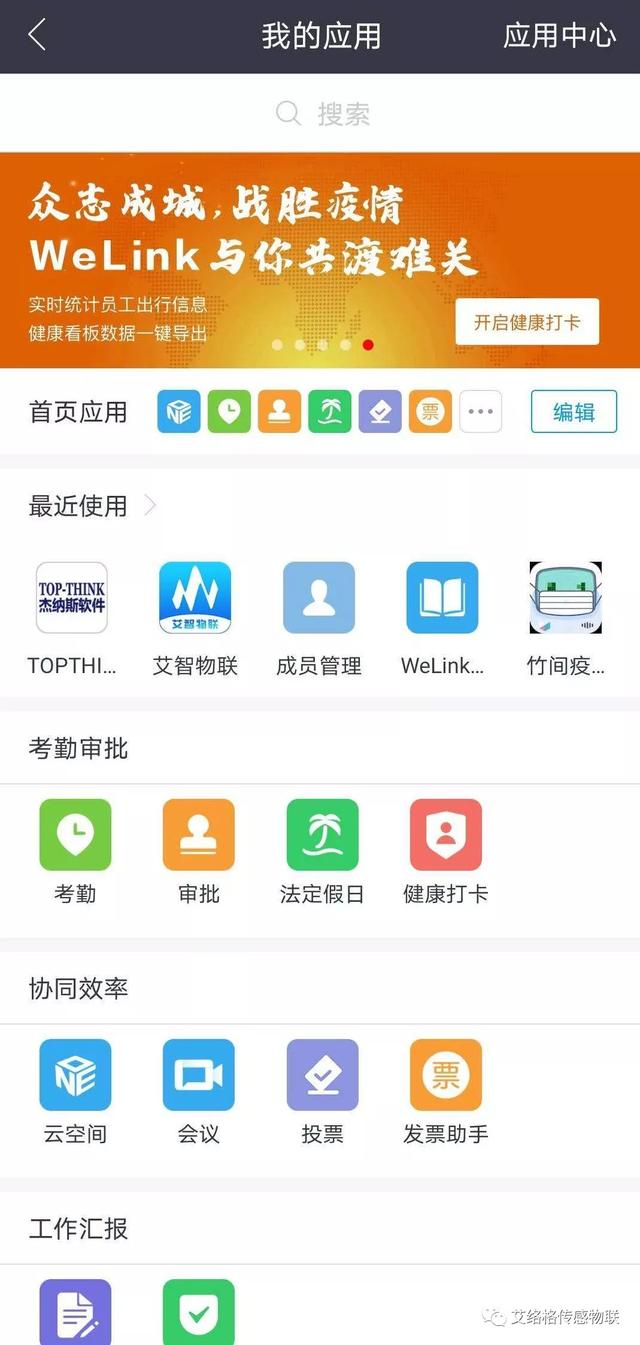Open 竹间疫情 app with mask icon

pos(565,598)
